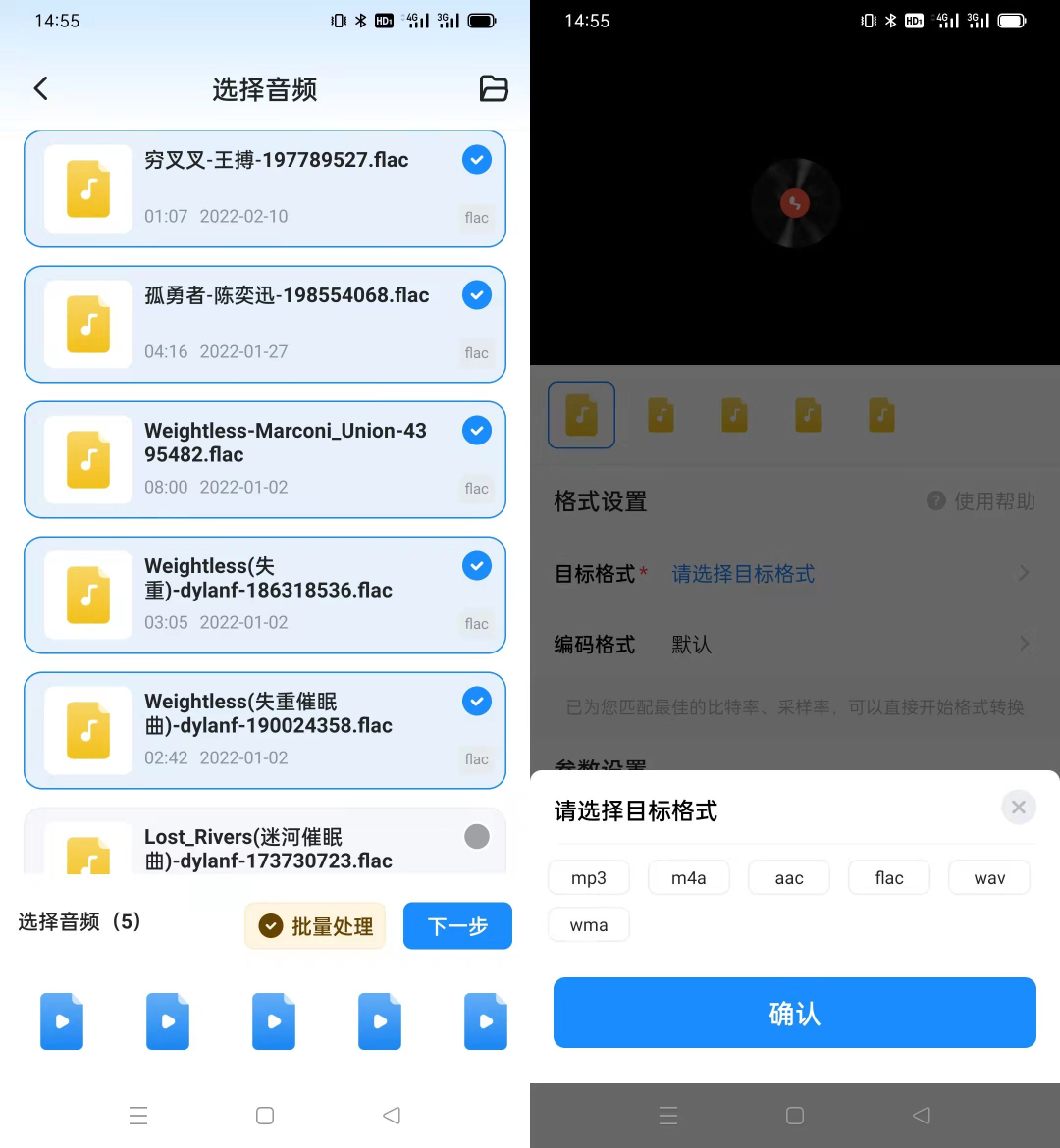This screenshot has width=1060, height=1148.
Task: Switch to the second audio thumbnail in preview strip
Action: [660, 415]
